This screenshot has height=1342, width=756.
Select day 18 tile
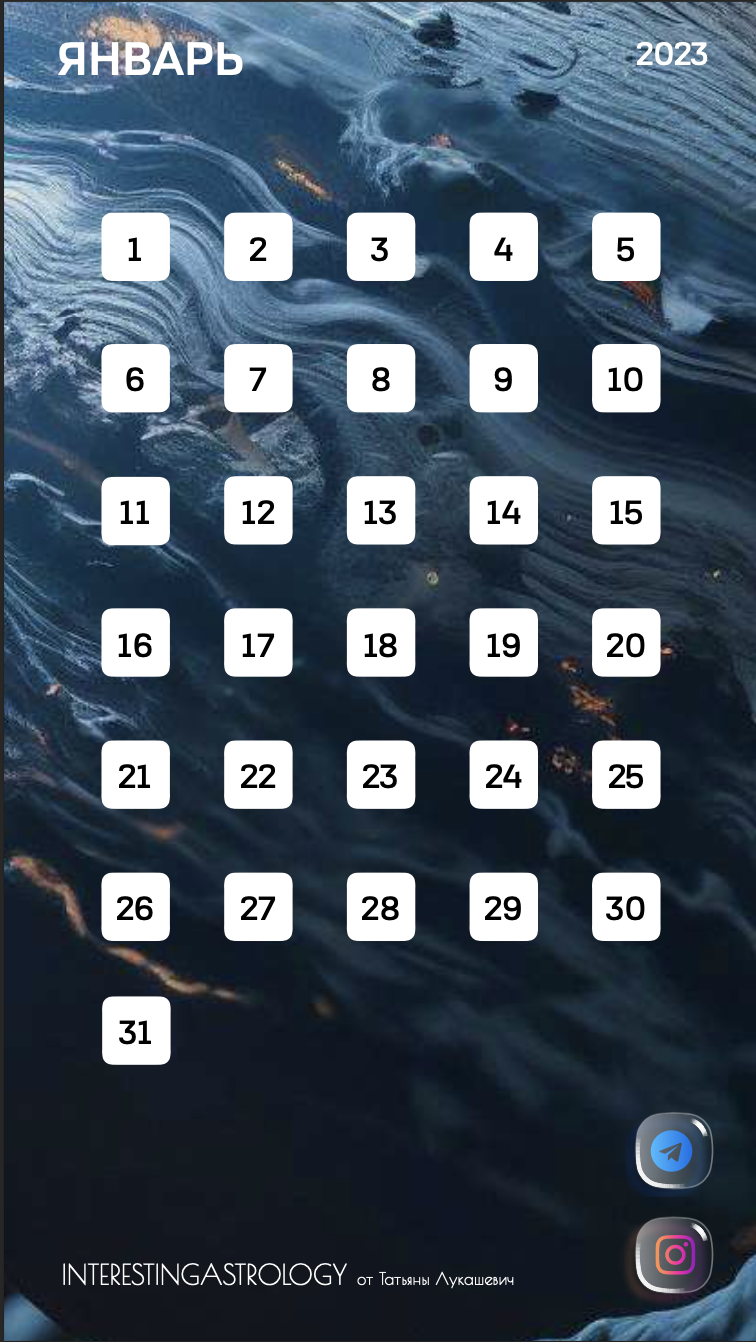[x=380, y=643]
